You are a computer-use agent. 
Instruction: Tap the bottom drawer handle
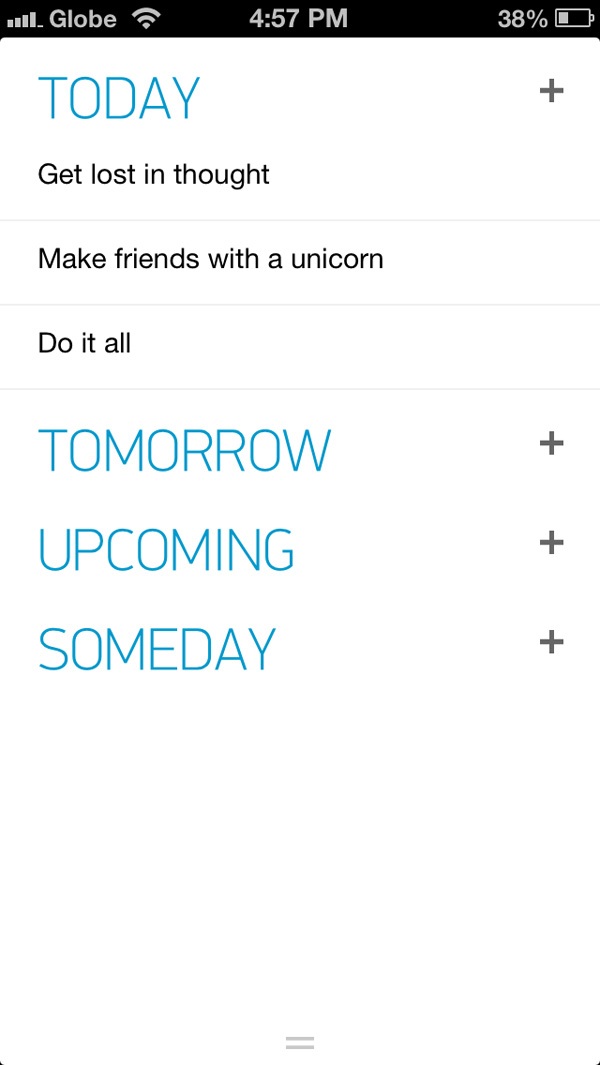[300, 1043]
